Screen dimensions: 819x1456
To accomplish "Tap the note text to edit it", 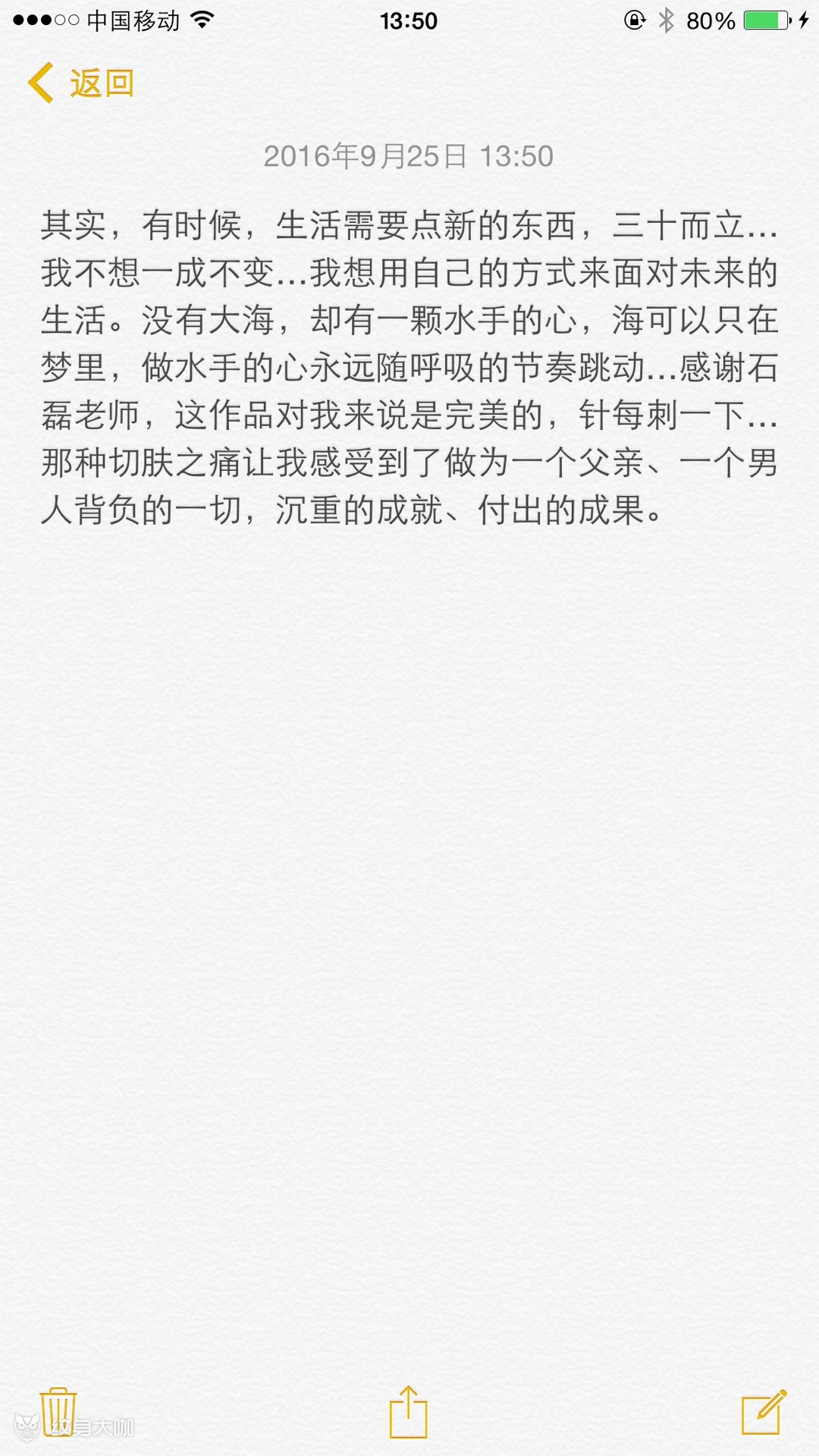I will pyautogui.click(x=409, y=368).
